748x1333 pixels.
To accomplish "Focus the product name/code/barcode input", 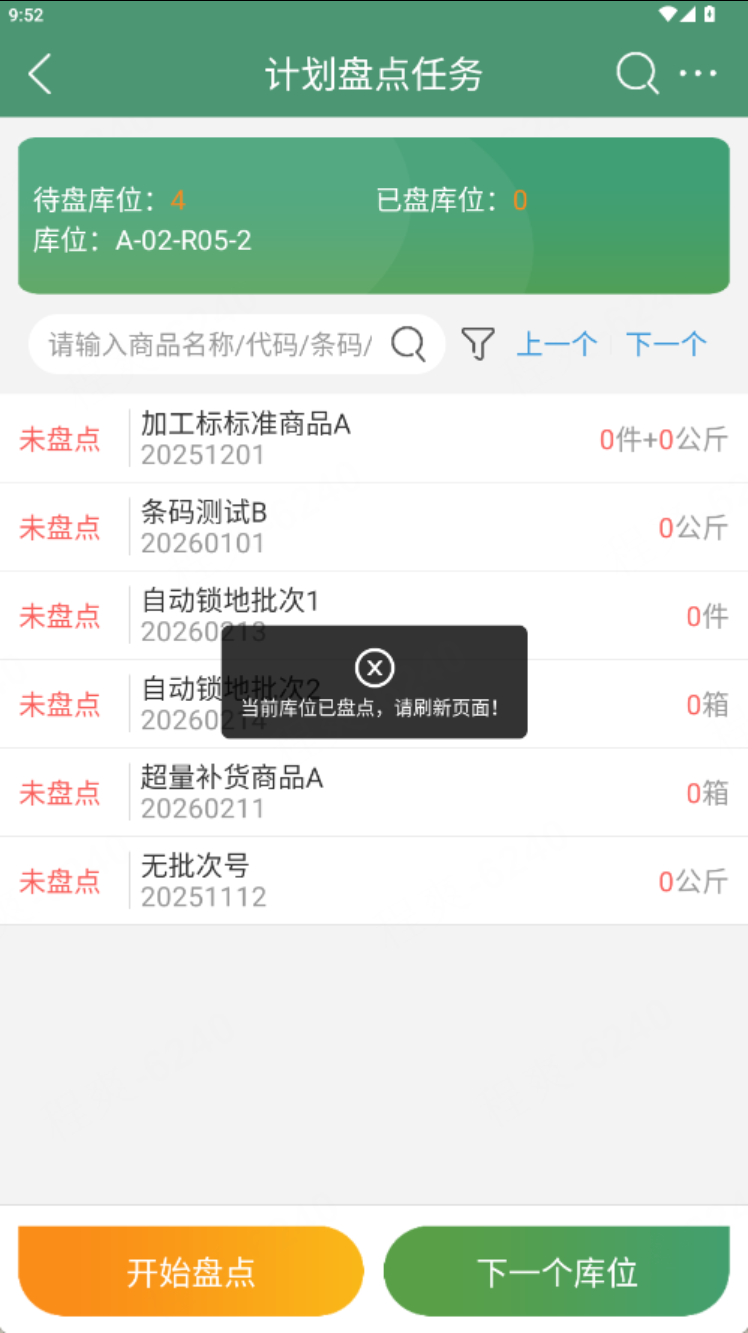I will point(210,345).
